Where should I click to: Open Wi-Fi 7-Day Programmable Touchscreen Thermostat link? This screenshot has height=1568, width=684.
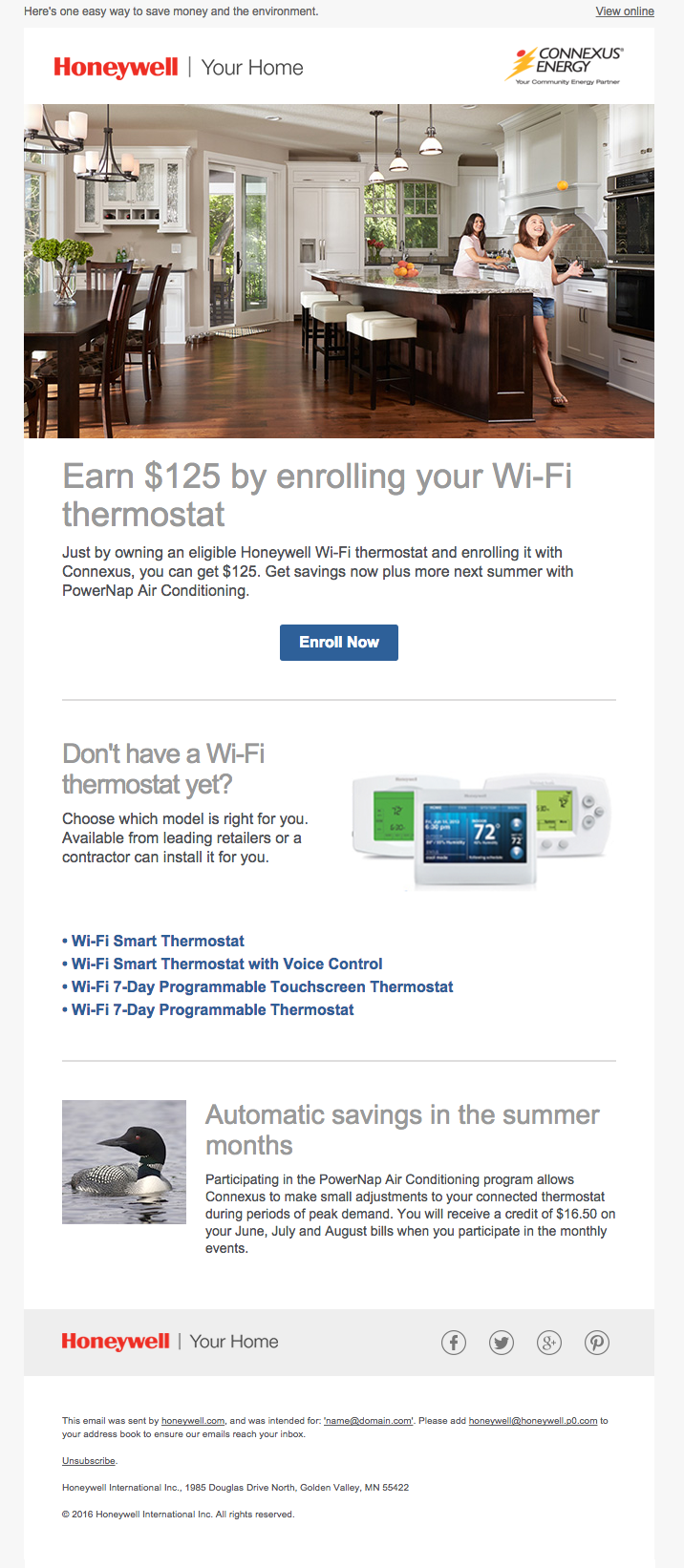(262, 986)
